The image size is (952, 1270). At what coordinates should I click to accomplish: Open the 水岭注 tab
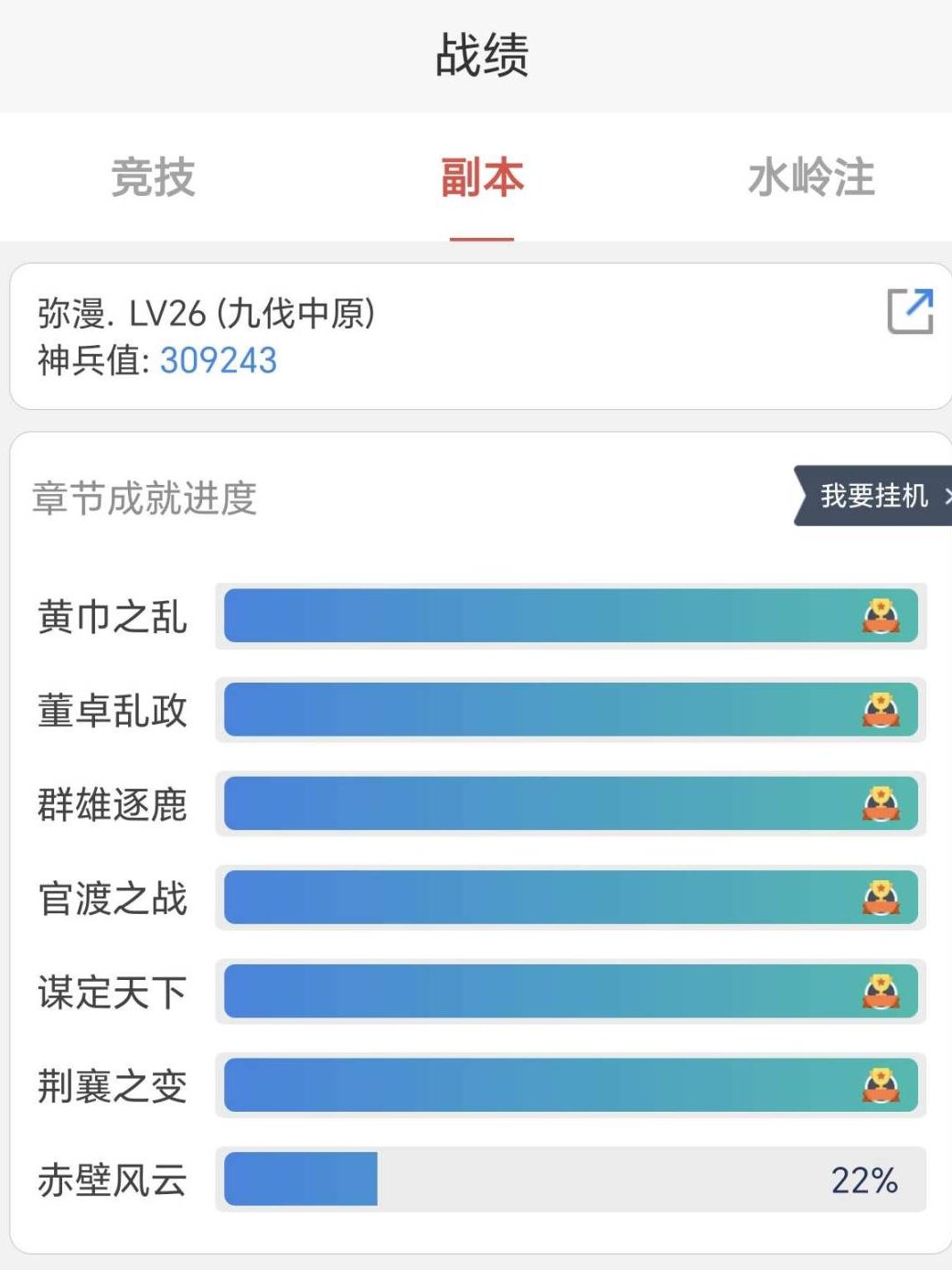tap(810, 179)
